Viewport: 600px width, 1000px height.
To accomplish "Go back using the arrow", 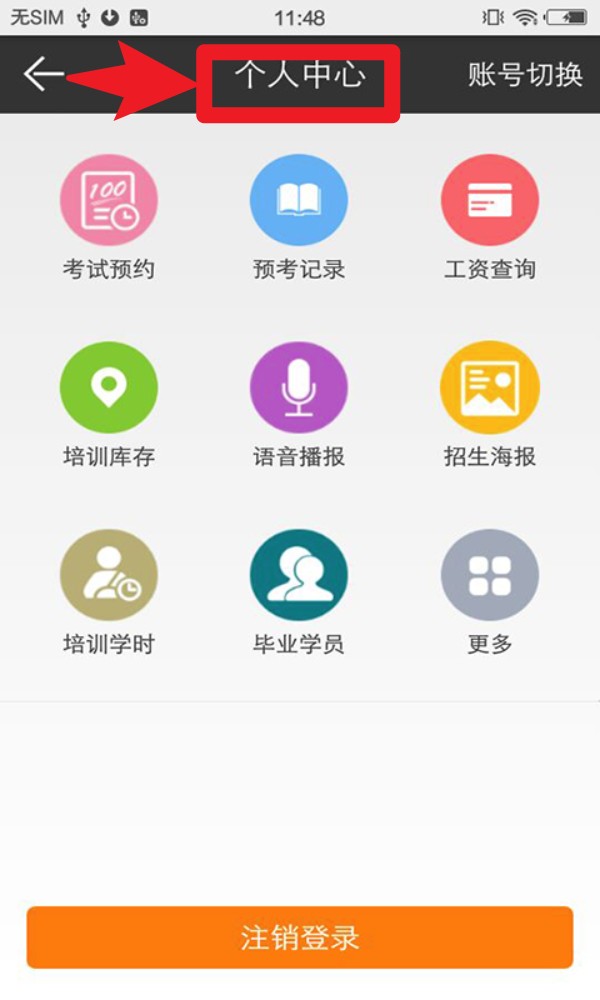I will [x=43, y=74].
